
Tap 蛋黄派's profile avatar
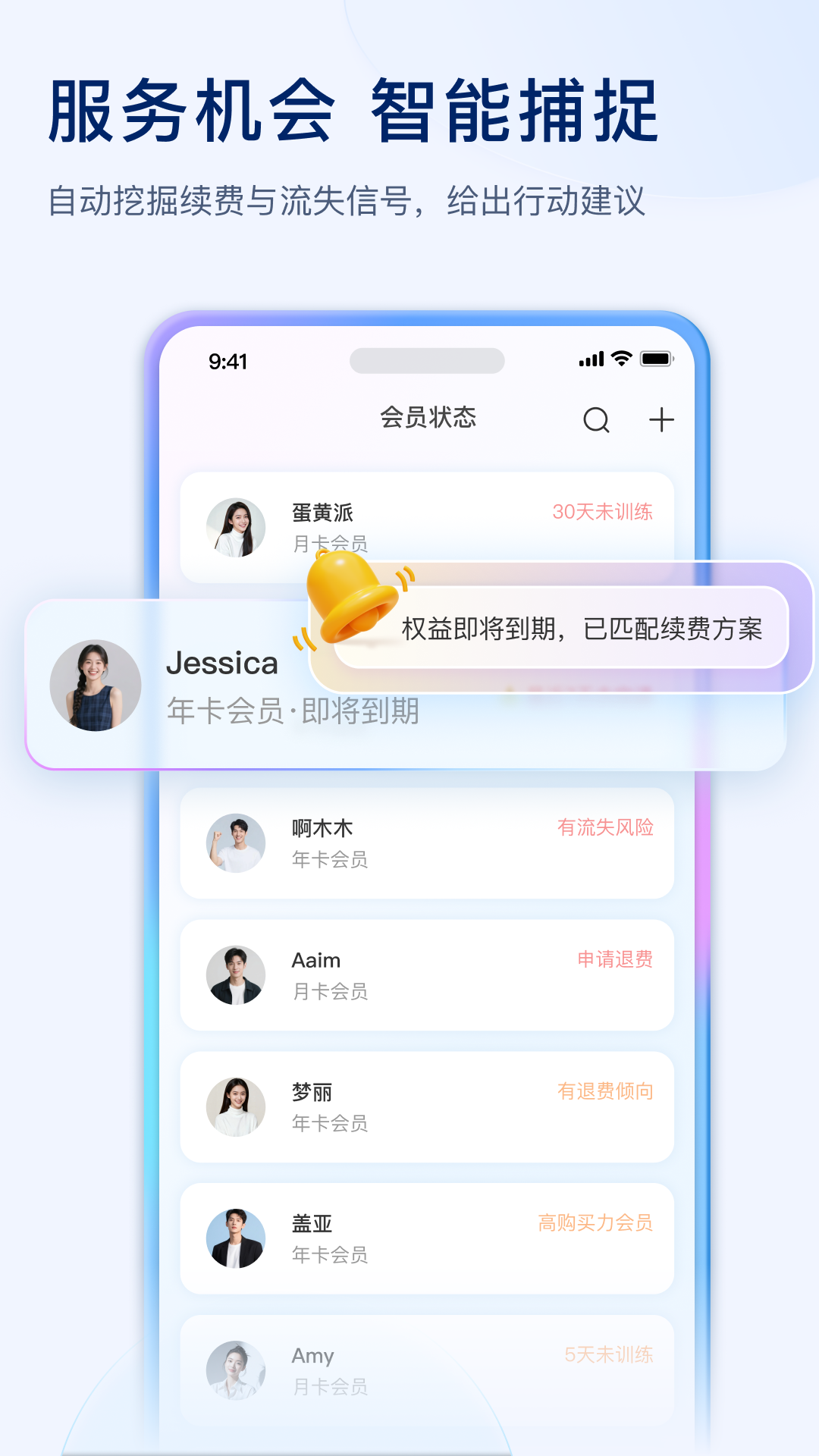(x=236, y=526)
